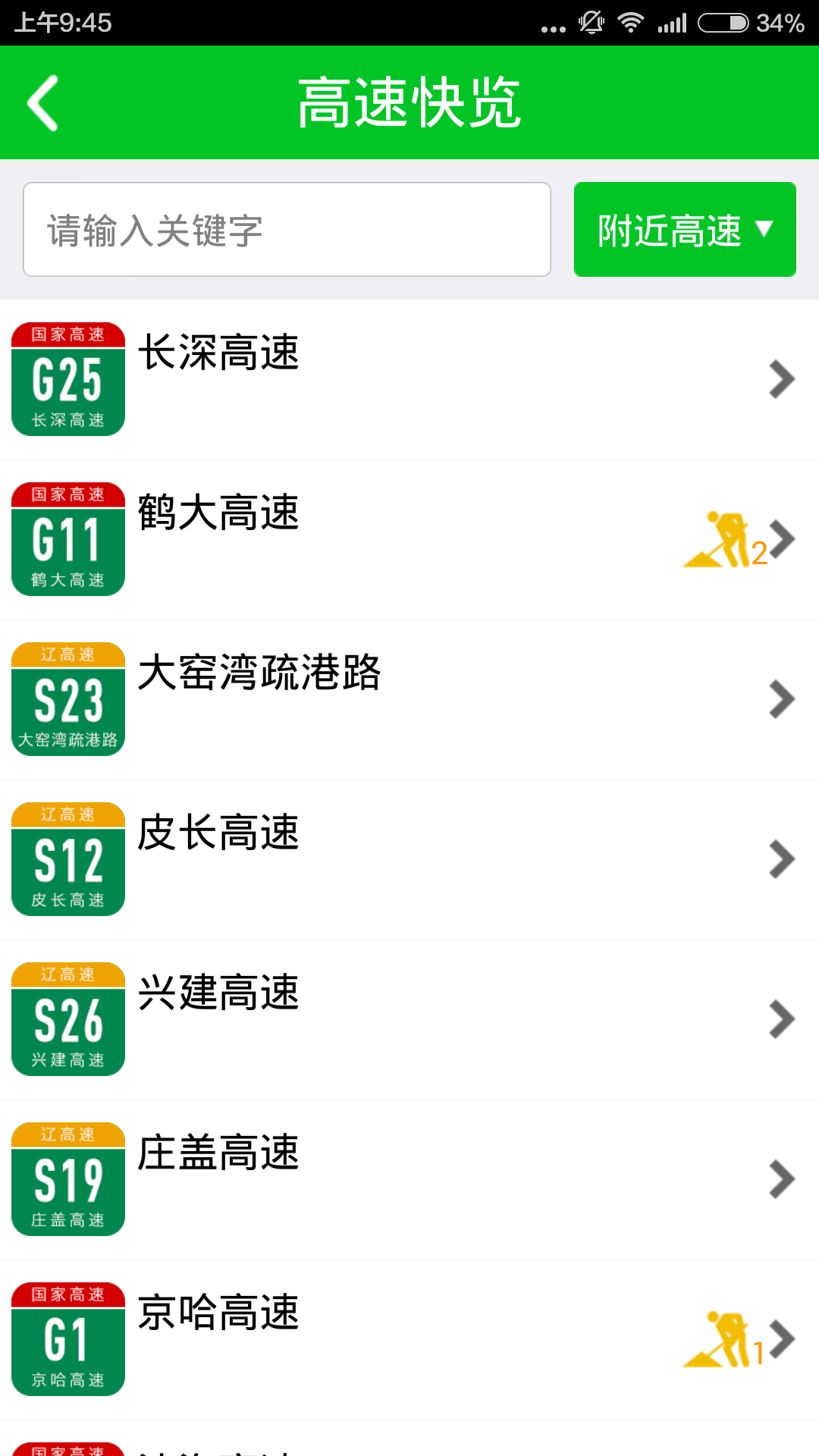Focus the 请输入关键字 search field
The image size is (819, 1456).
[287, 230]
